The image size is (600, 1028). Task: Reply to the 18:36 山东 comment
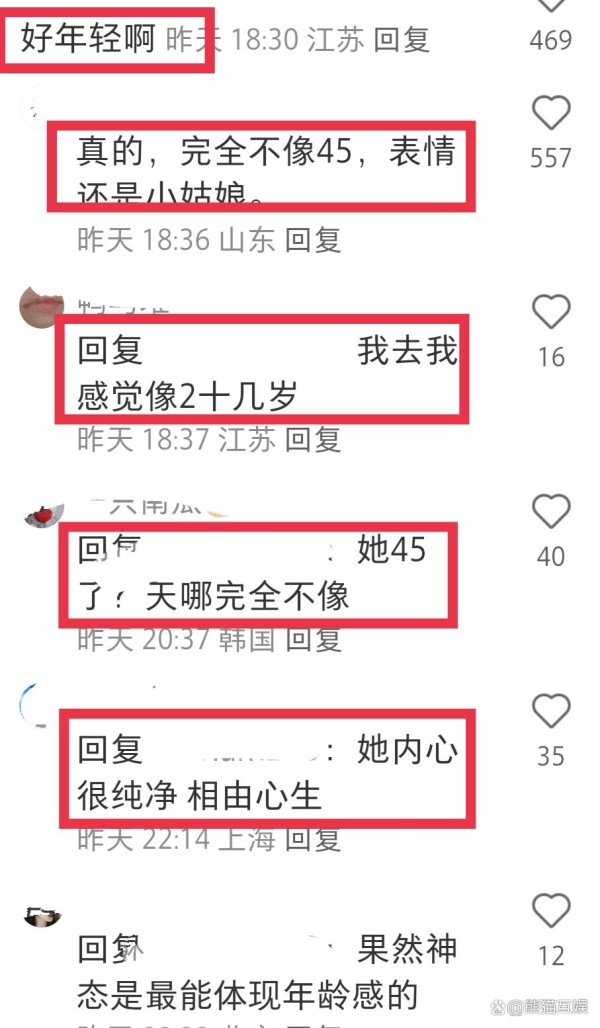[x=313, y=240]
